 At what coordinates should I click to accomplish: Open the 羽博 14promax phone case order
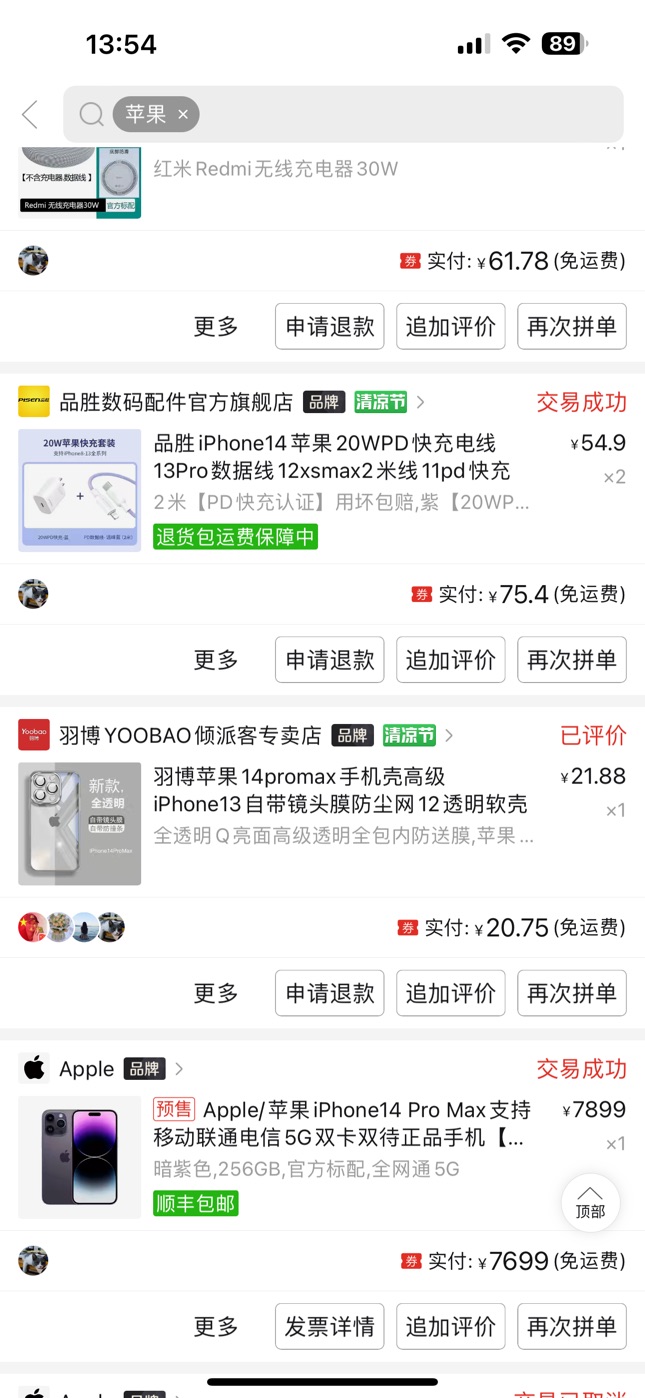(340, 804)
